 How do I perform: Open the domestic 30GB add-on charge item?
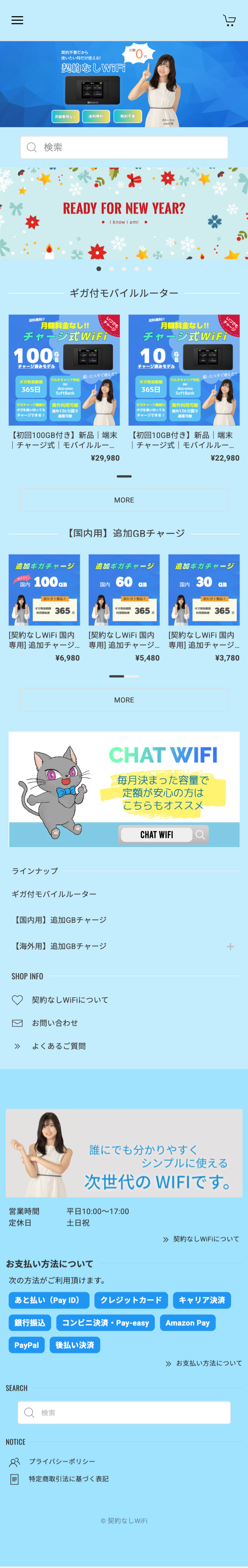tap(203, 590)
